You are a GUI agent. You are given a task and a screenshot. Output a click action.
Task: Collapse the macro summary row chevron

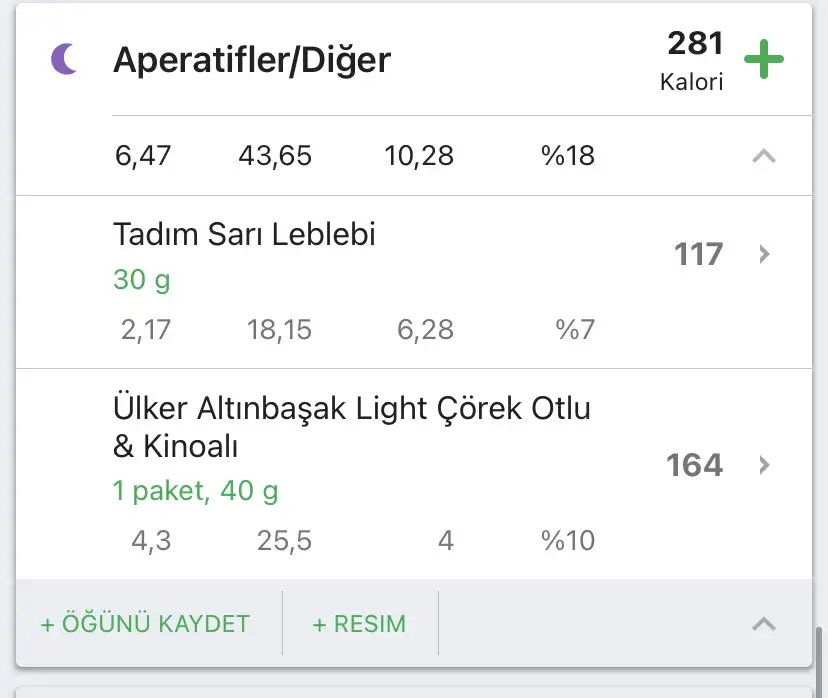tap(763, 156)
